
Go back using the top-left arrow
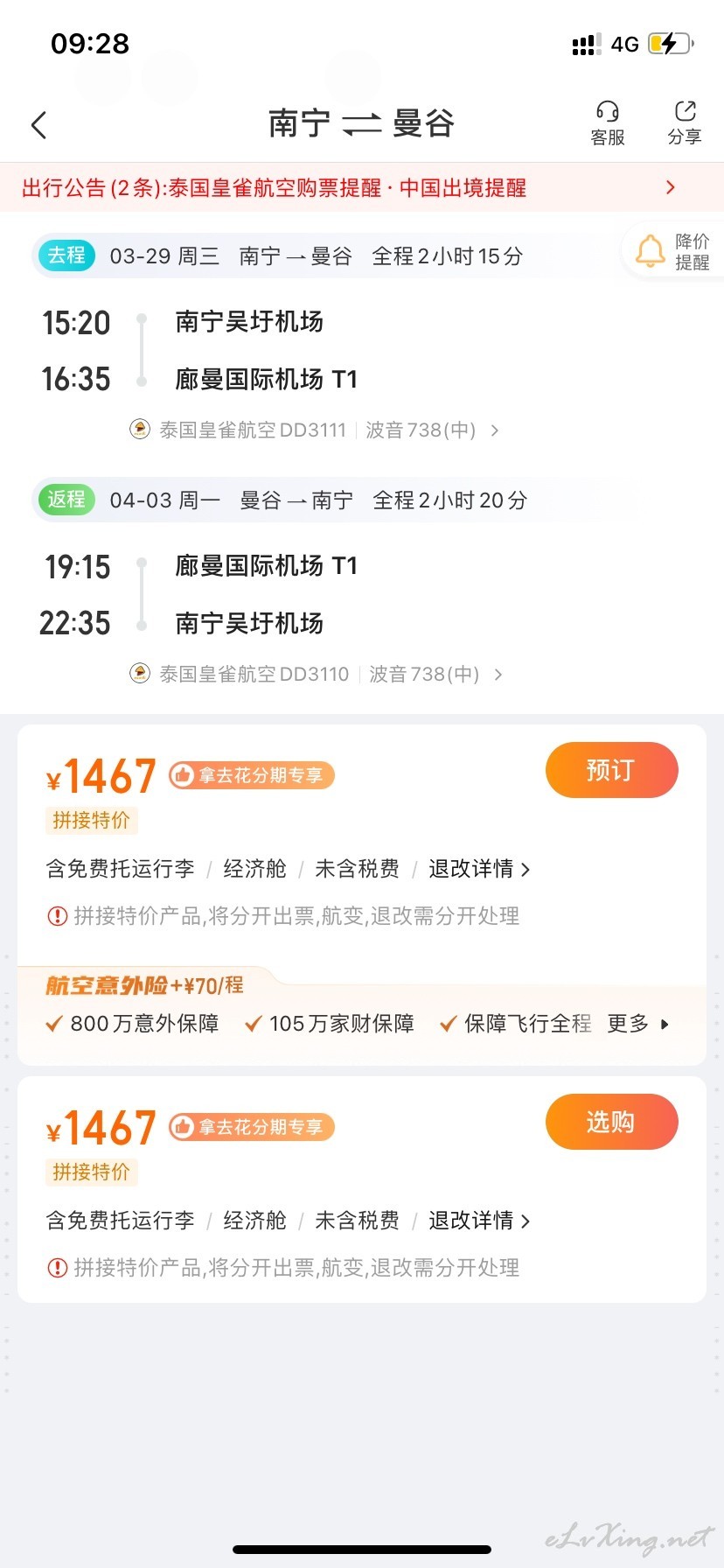tap(38, 125)
